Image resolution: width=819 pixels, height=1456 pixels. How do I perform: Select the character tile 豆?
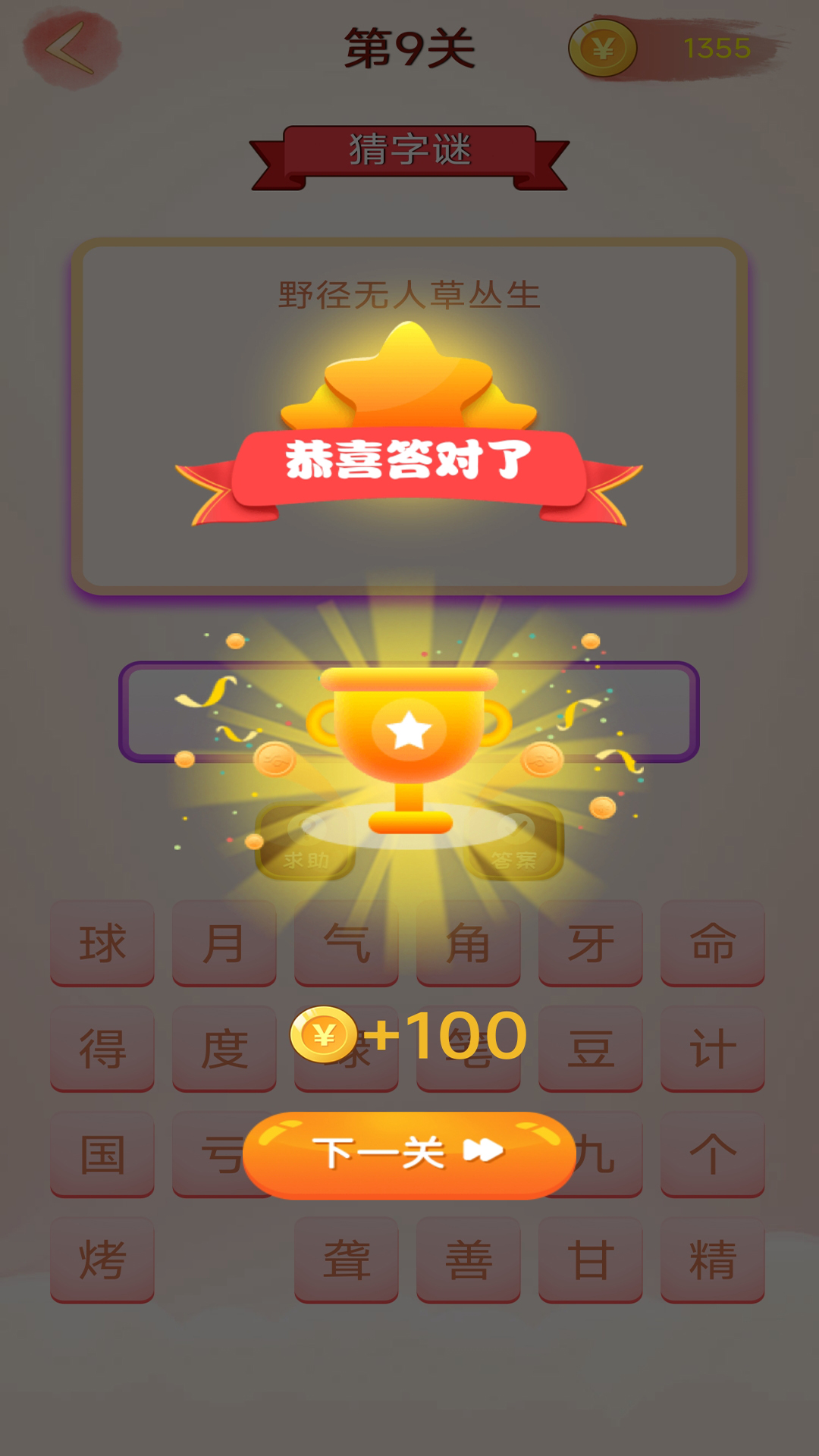pyautogui.click(x=590, y=1049)
